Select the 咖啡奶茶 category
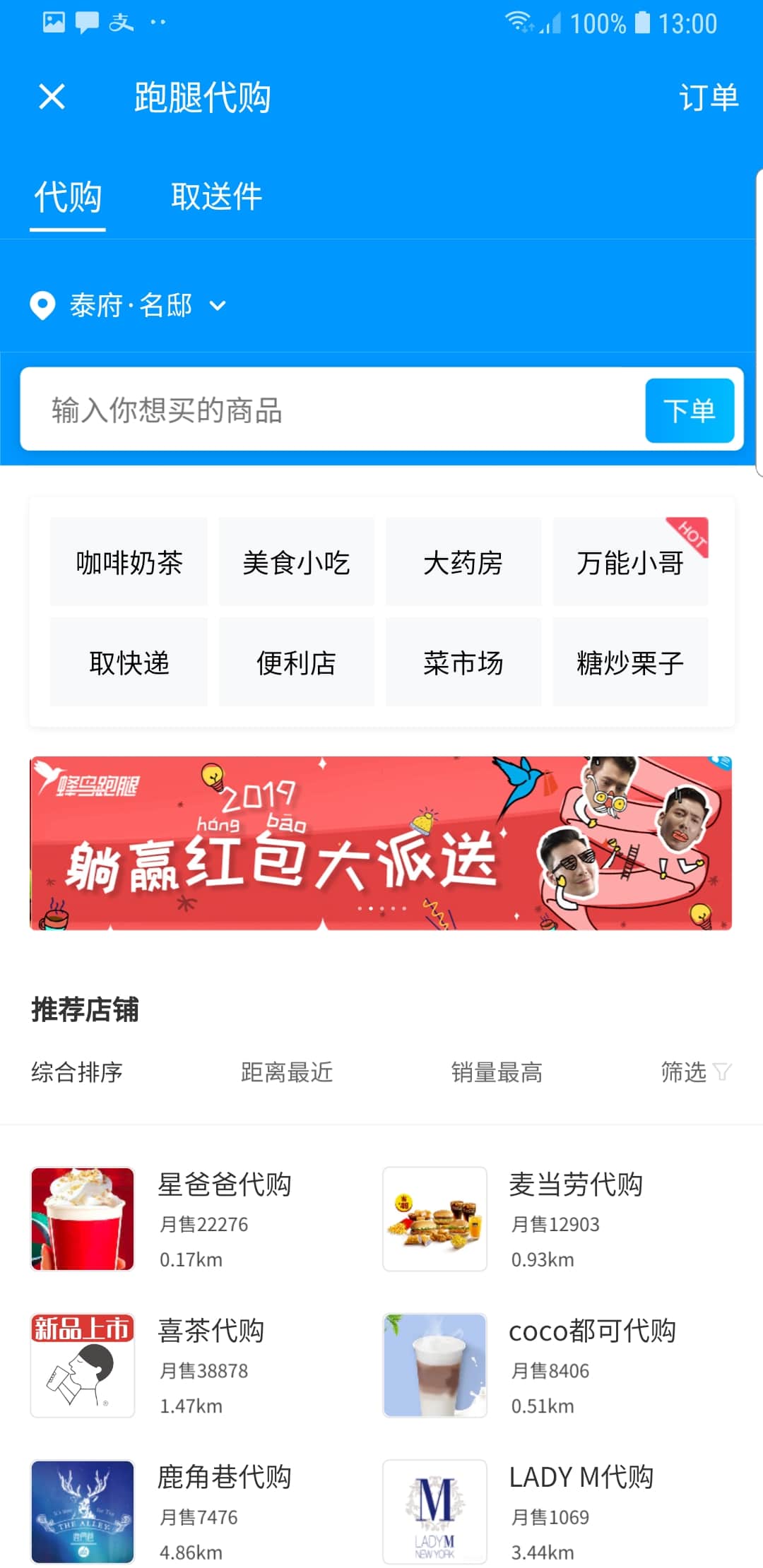The image size is (763, 1568). pos(129,562)
